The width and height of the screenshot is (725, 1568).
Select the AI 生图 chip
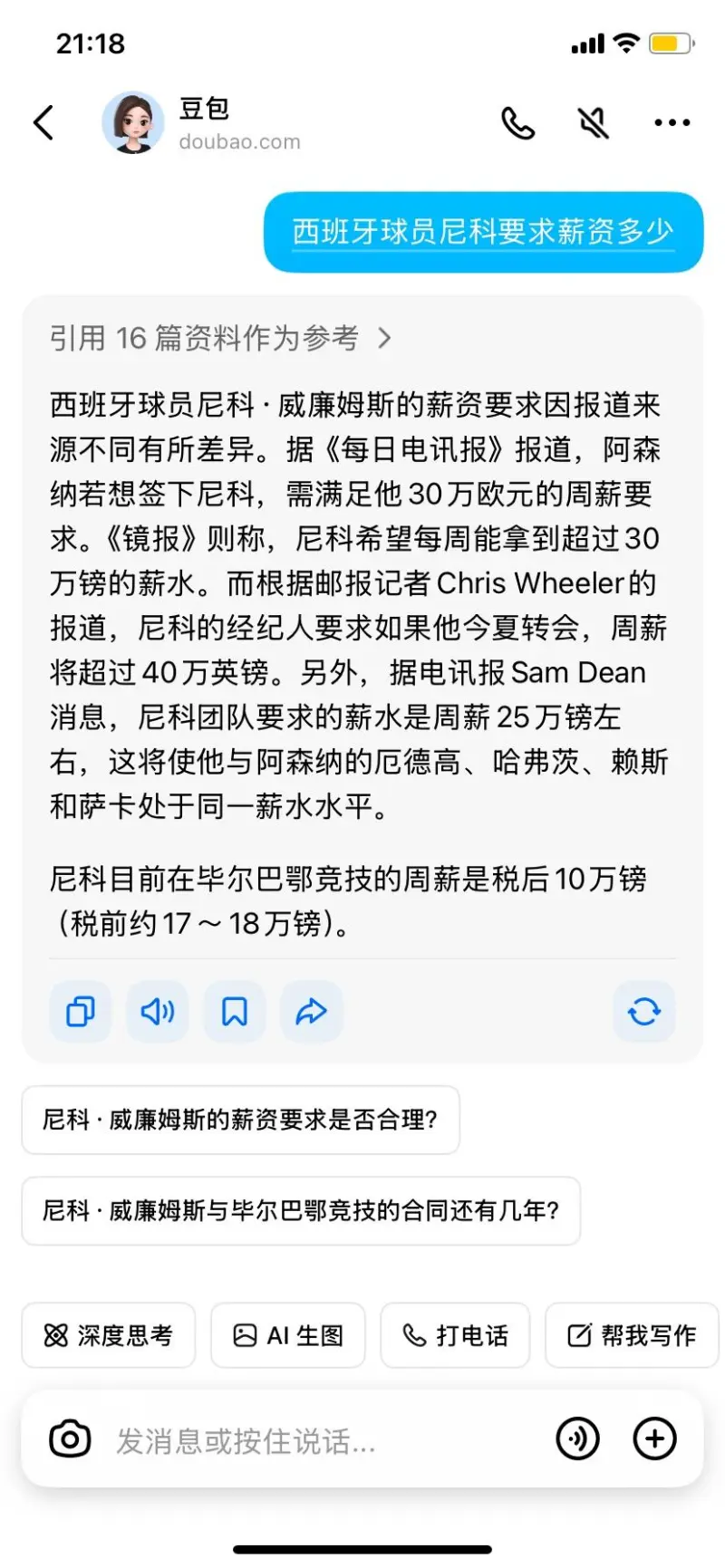tap(288, 1335)
